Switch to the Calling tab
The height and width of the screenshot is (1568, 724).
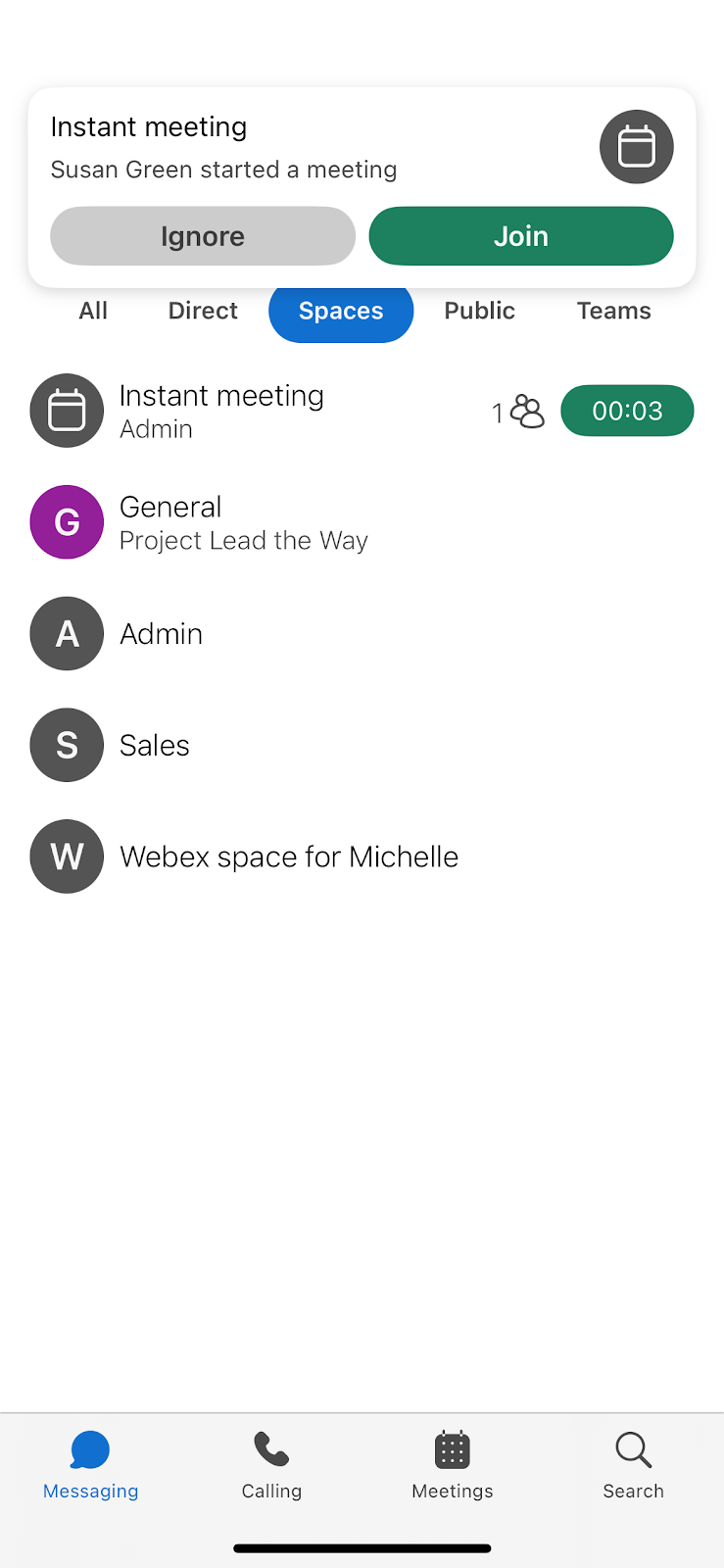[271, 1466]
